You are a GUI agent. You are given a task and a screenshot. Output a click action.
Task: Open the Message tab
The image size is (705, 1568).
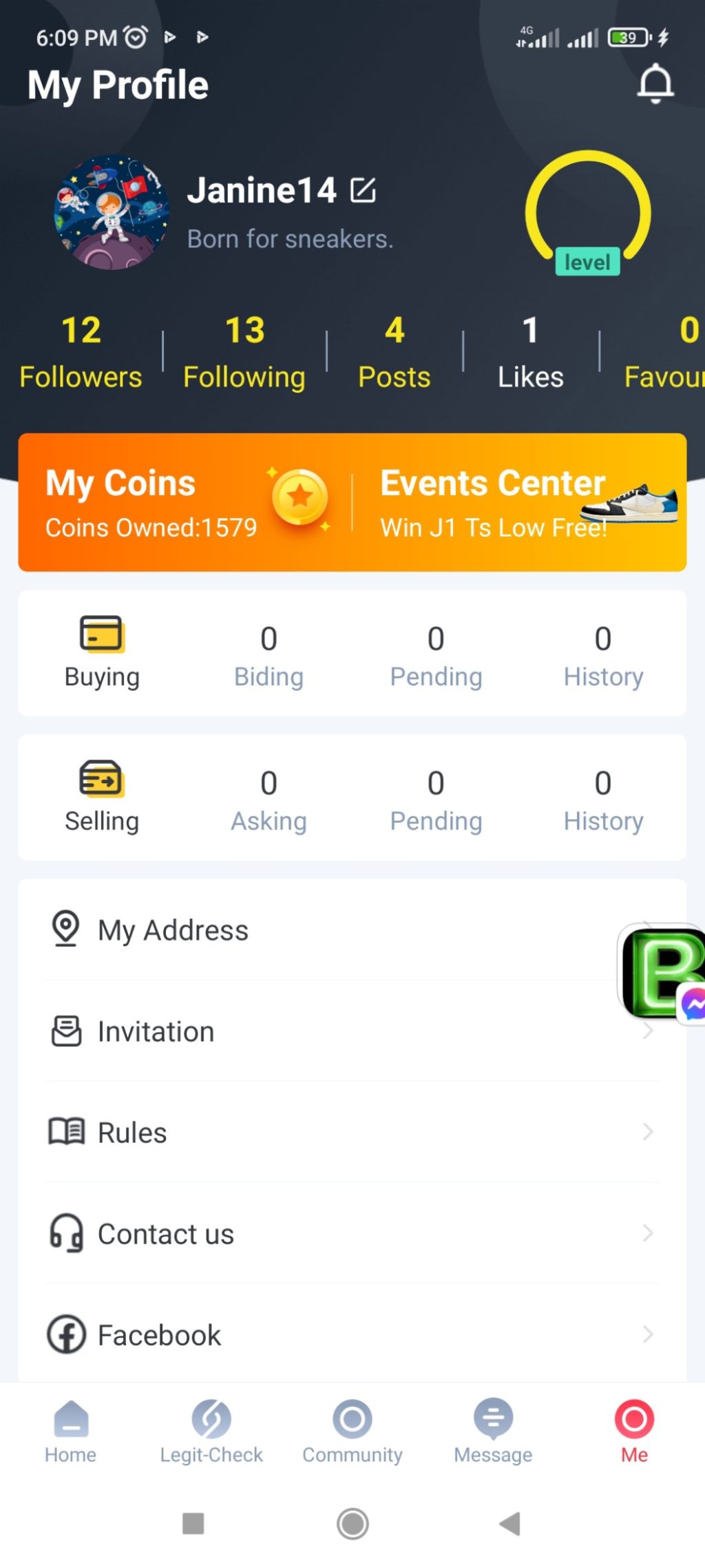[493, 1430]
